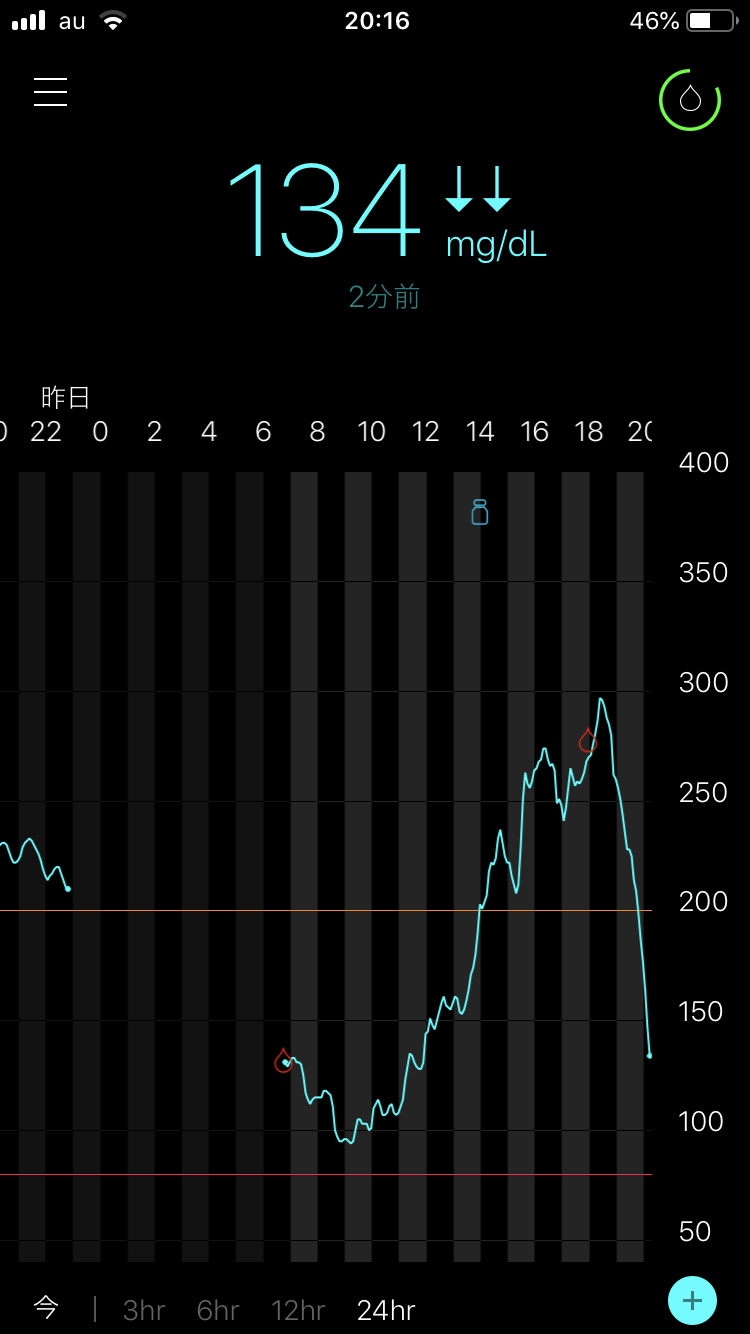Screen dimensions: 750x1334
Task: Select the 24hr range
Action: (386, 1310)
